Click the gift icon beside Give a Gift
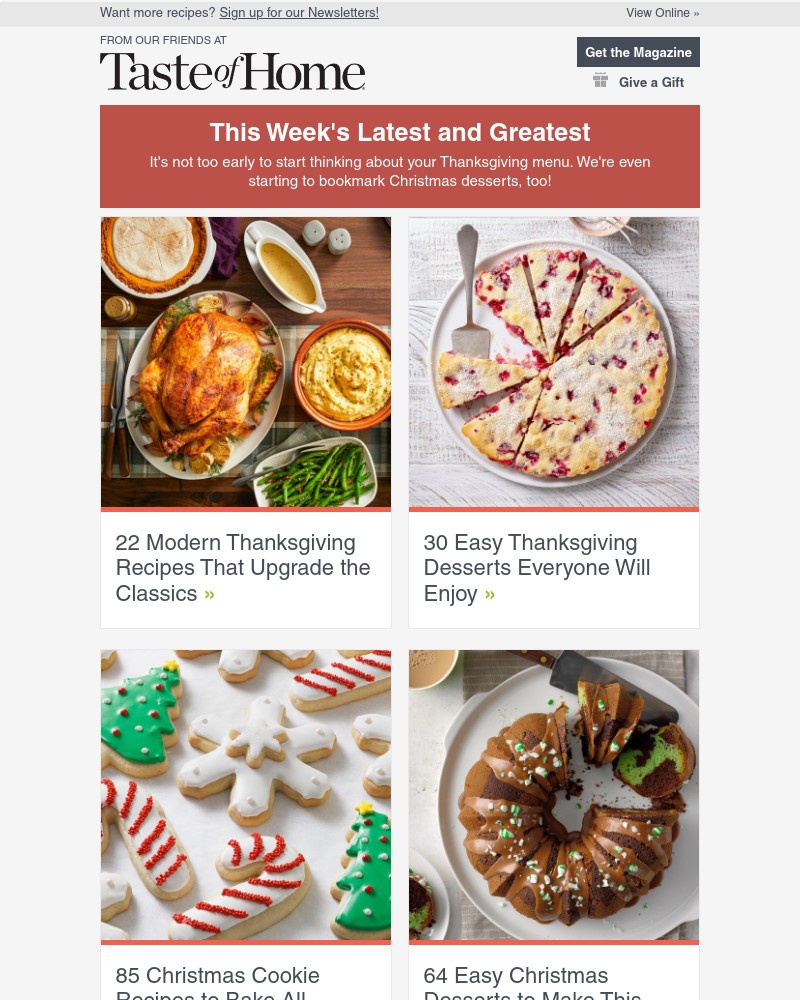The height and width of the screenshot is (1000, 800). [x=601, y=80]
